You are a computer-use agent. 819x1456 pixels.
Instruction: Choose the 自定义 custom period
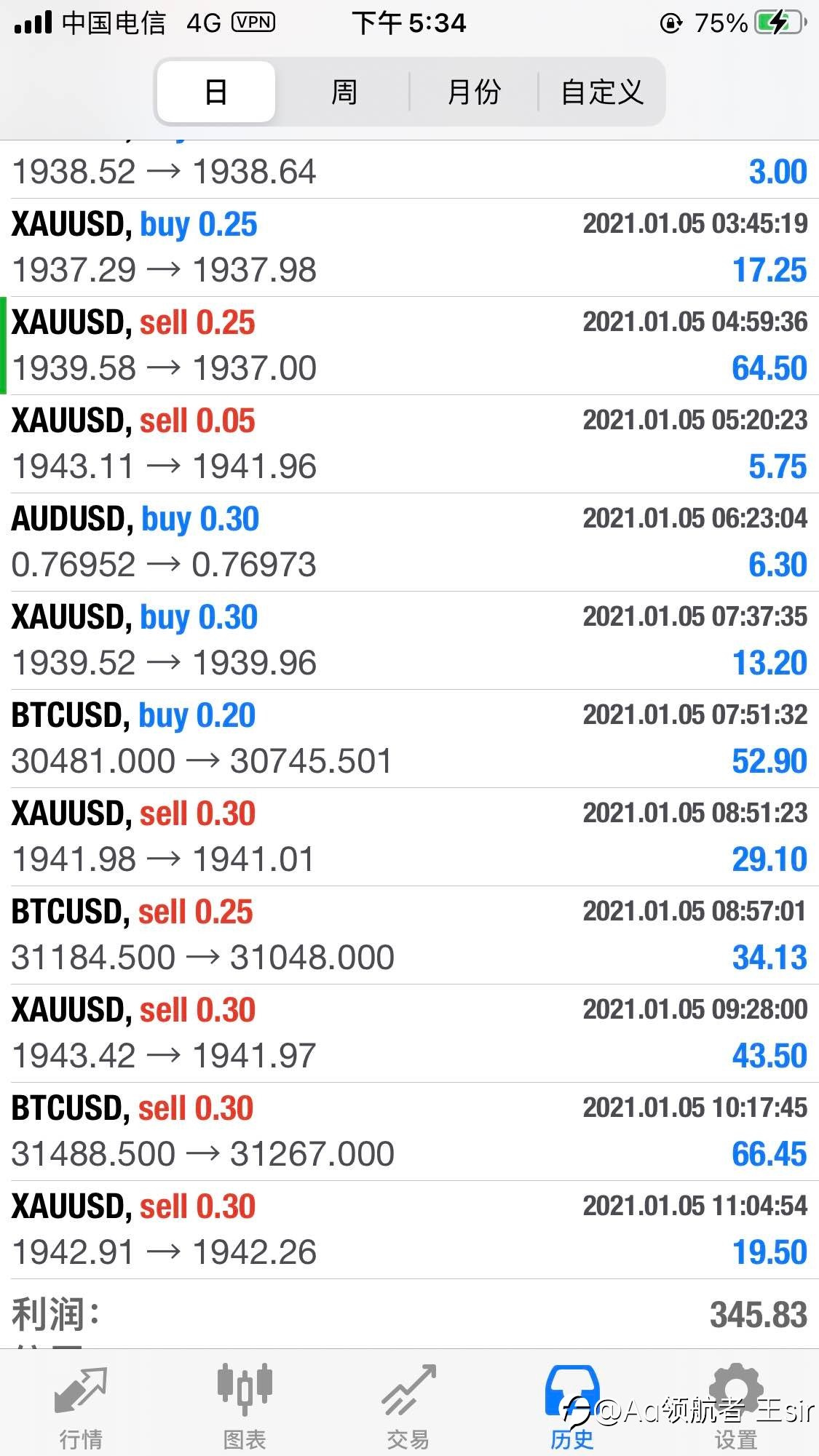[x=602, y=92]
